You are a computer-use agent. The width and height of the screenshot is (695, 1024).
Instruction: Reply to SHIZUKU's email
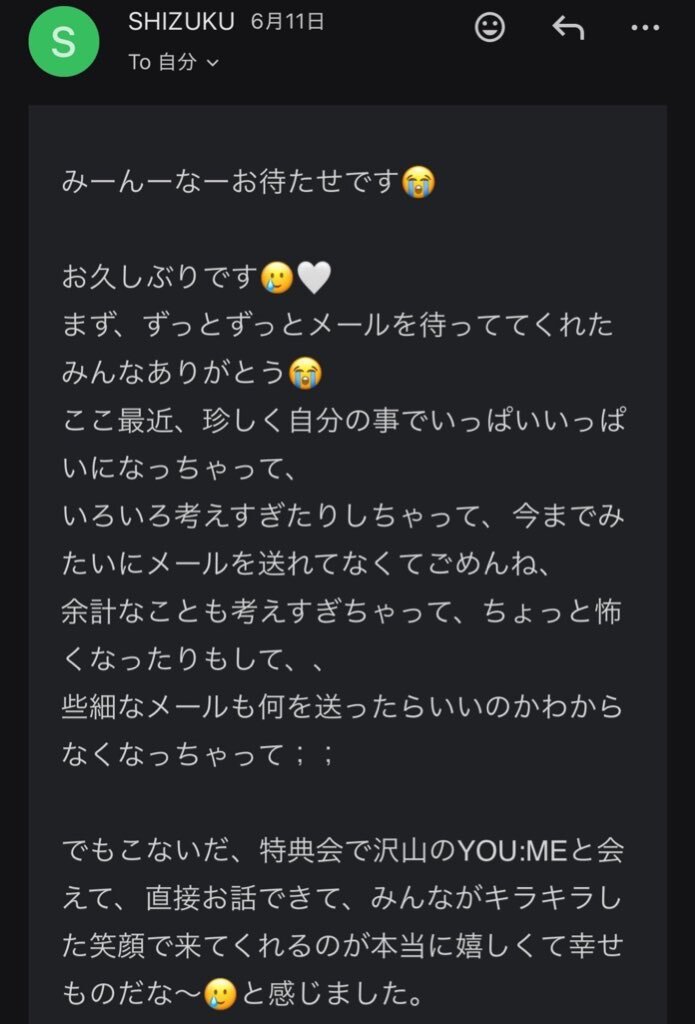coord(568,28)
